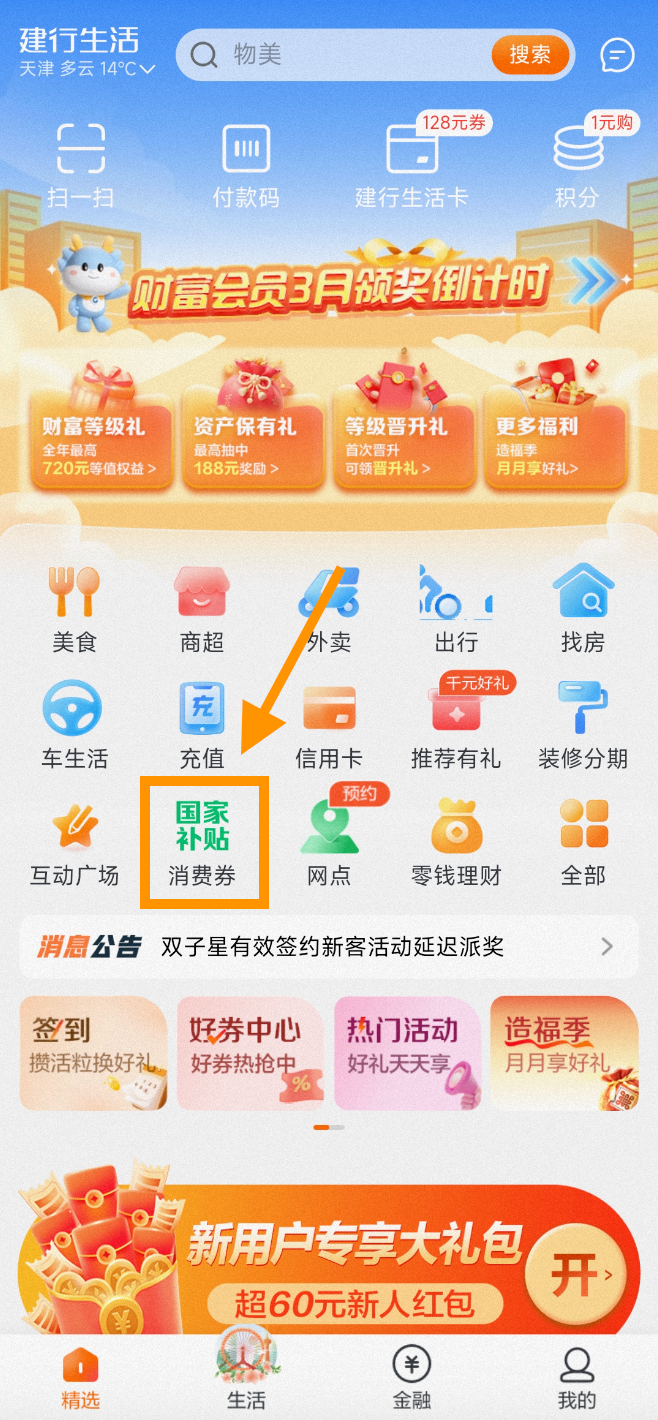Open the message icon in top bar
Screen dimensions: 658x1420
[x=616, y=54]
